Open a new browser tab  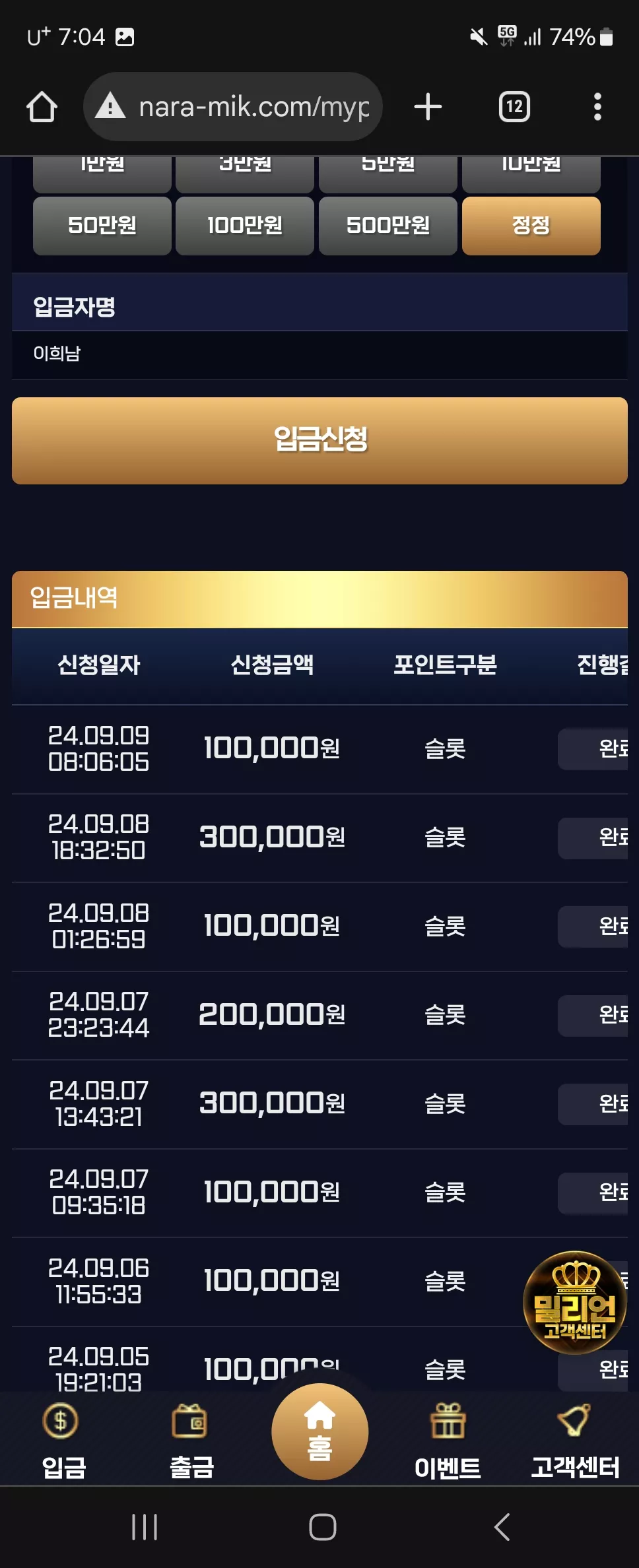pyautogui.click(x=428, y=107)
